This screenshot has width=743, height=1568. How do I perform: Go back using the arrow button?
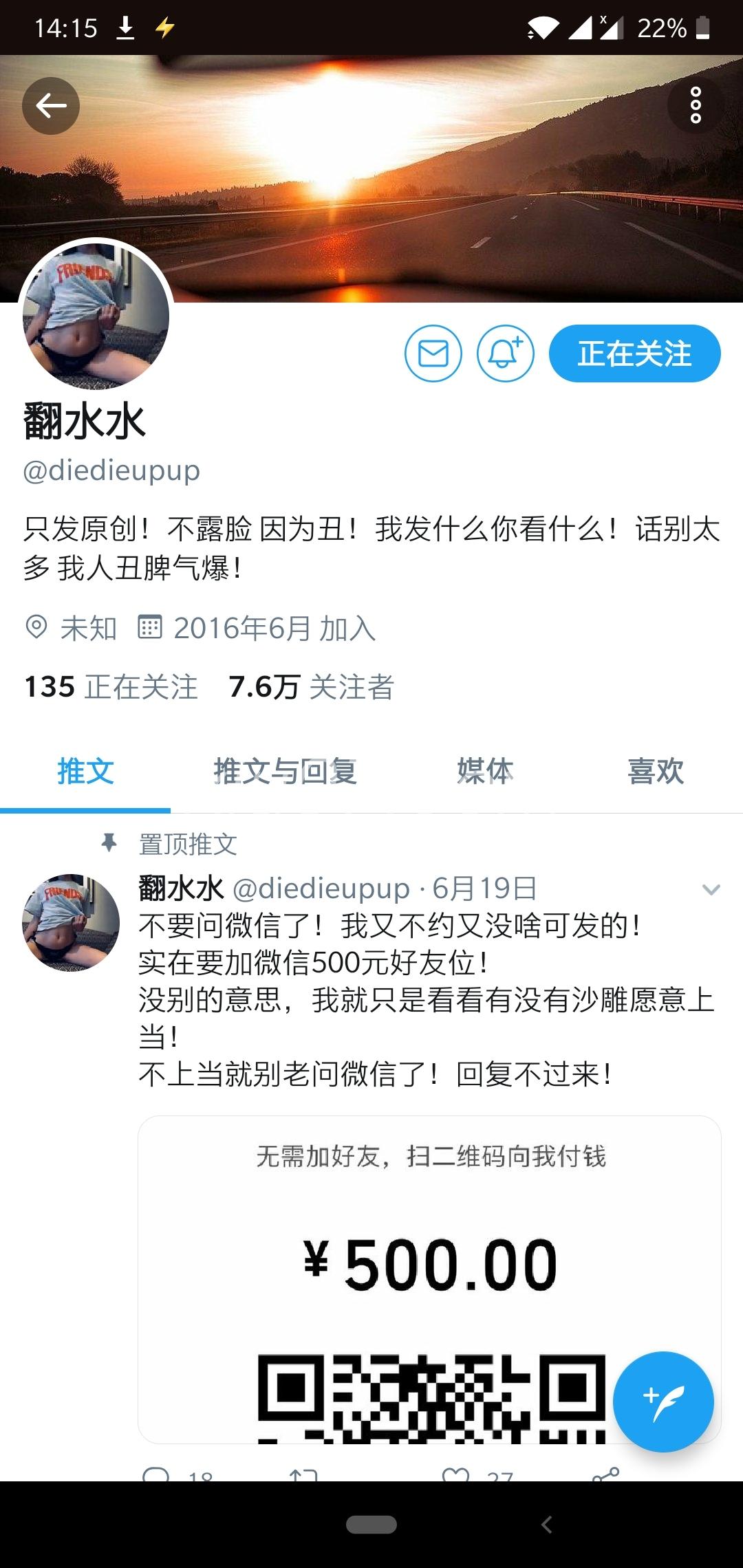[x=51, y=106]
